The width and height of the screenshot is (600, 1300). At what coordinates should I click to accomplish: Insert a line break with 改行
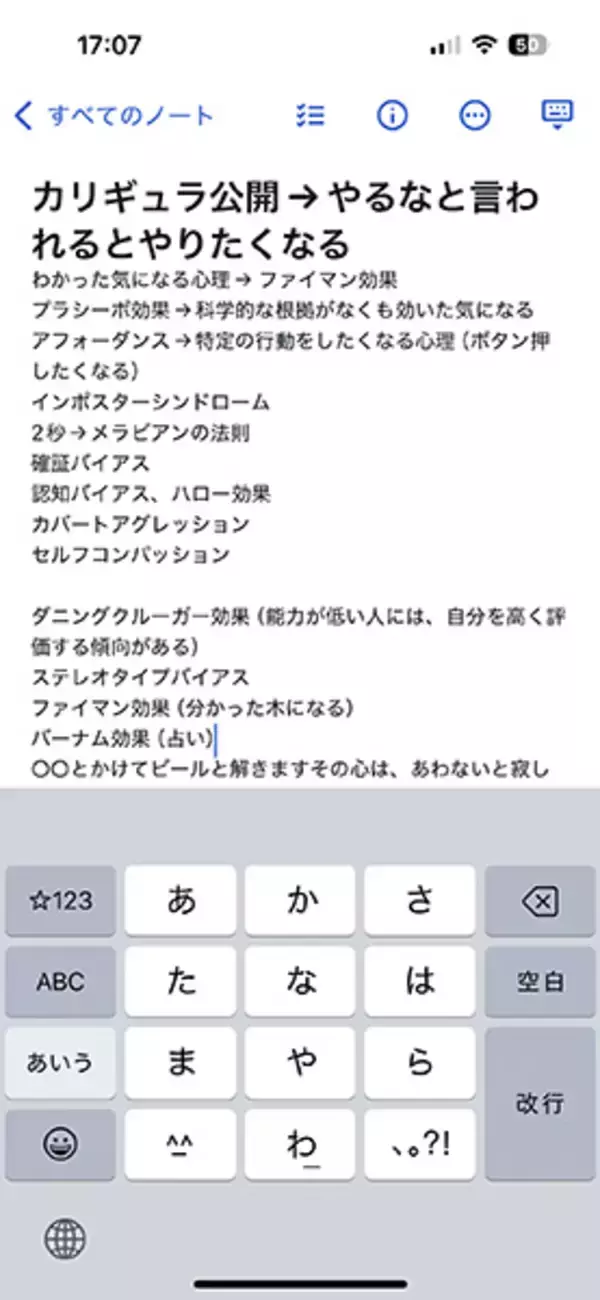540,1103
